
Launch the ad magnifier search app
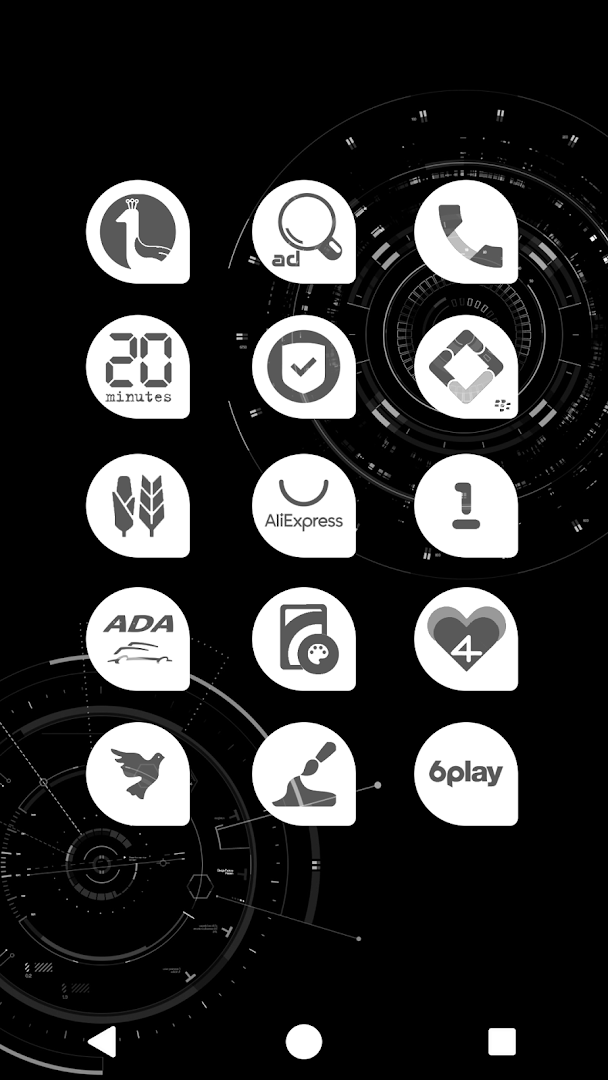tap(304, 231)
